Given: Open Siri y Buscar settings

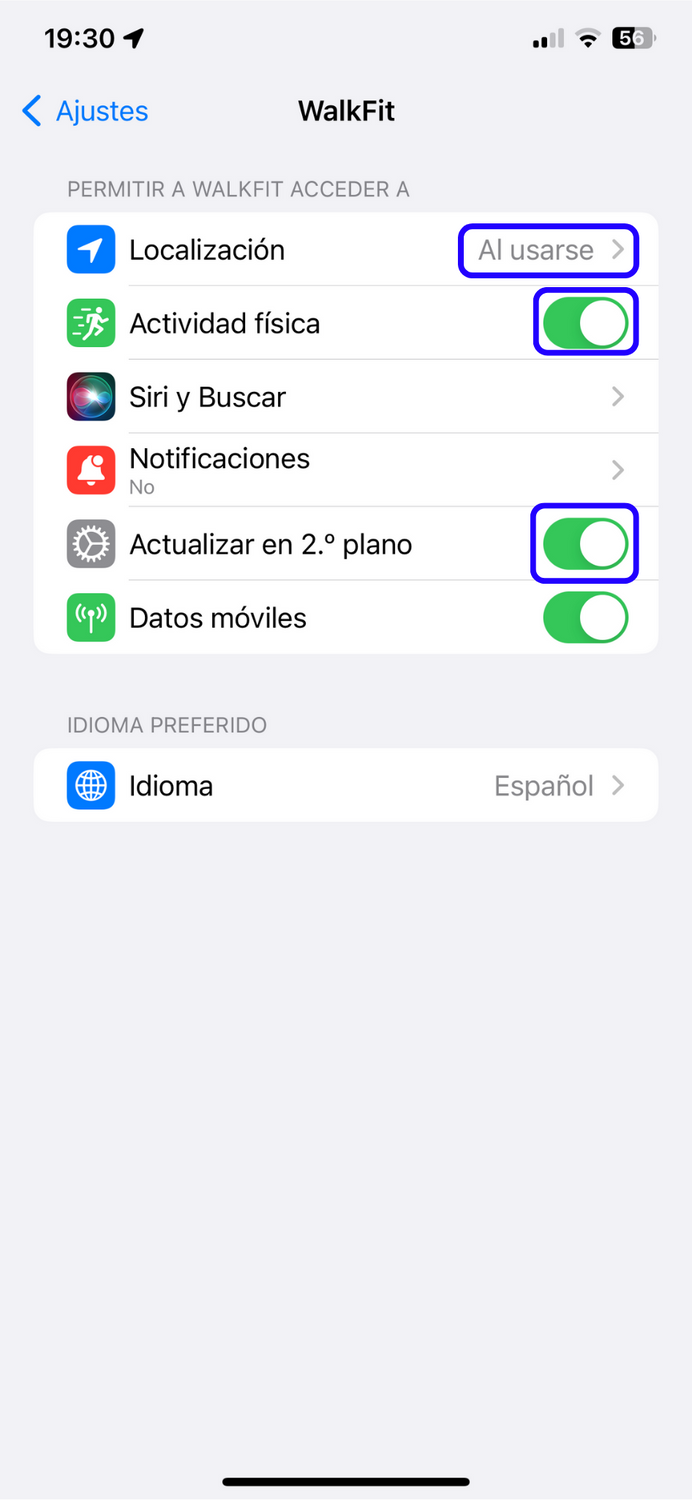Looking at the screenshot, I should coord(346,397).
